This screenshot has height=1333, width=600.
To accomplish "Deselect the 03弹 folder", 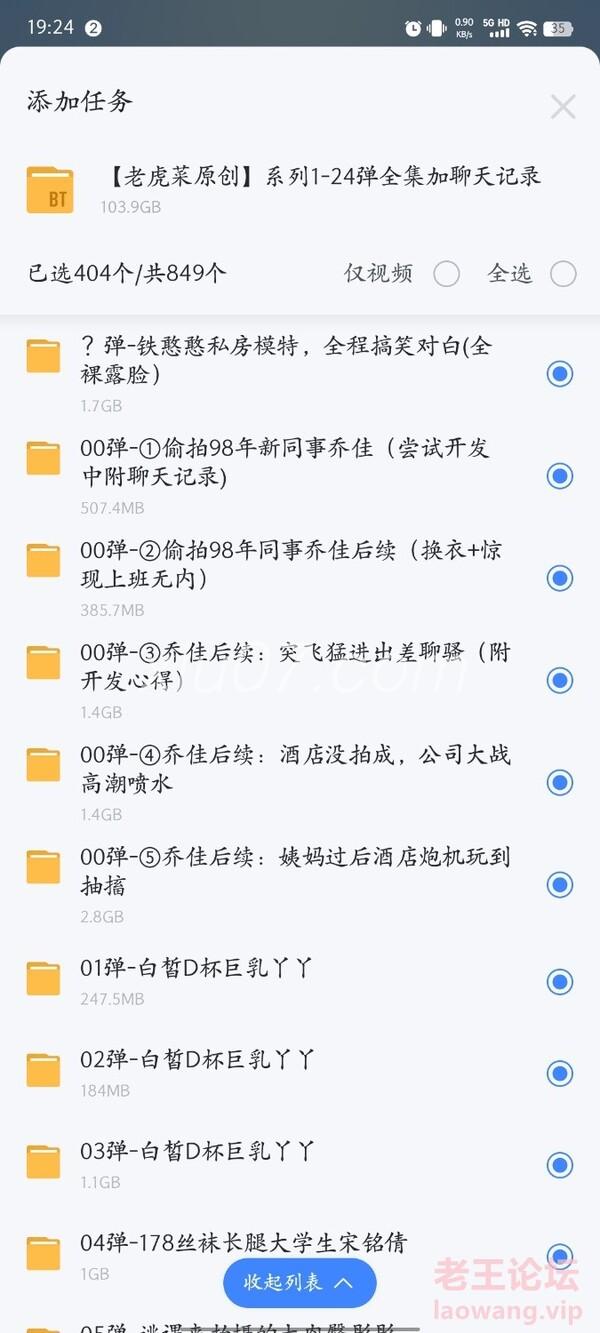I will coord(560,1165).
